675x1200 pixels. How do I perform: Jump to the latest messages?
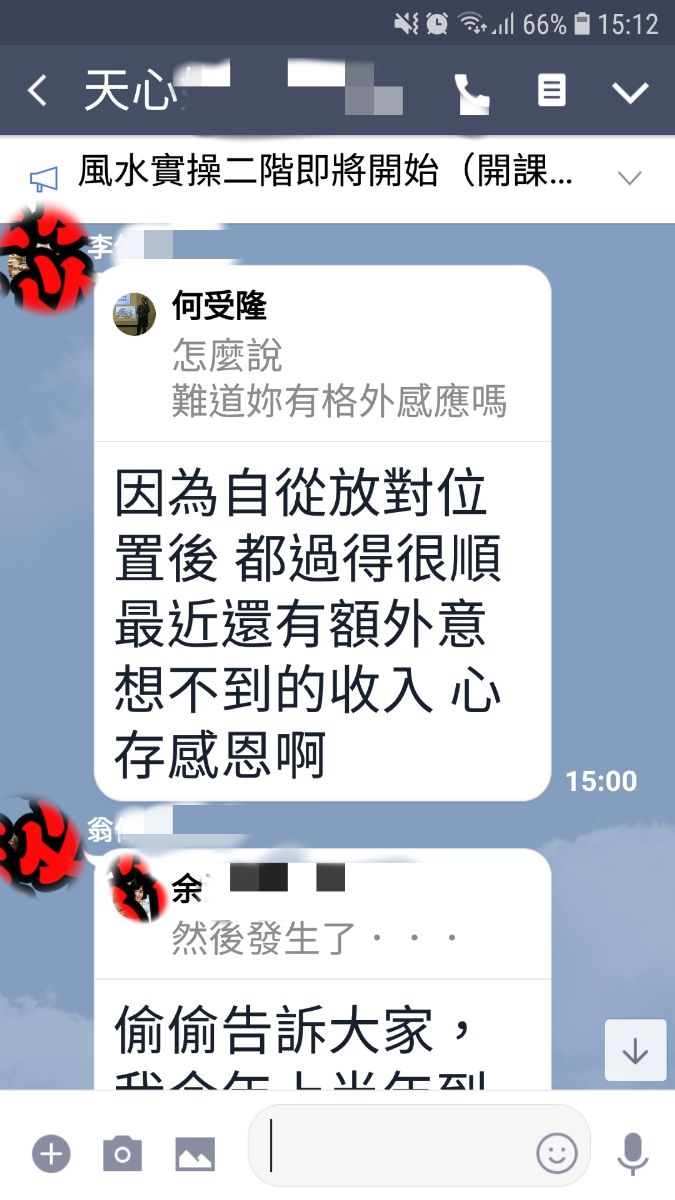(635, 1050)
